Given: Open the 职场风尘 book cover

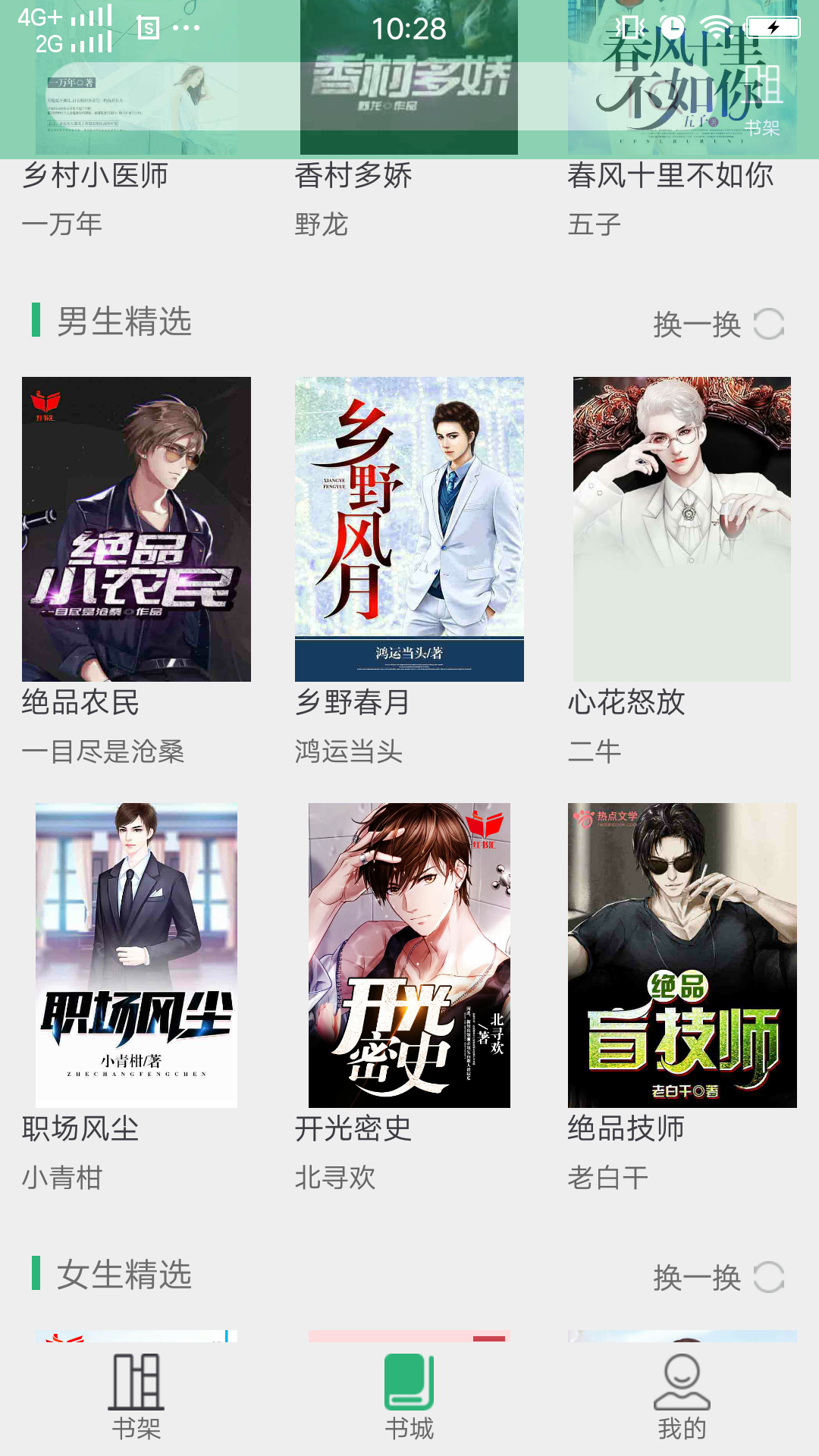Looking at the screenshot, I should (136, 955).
